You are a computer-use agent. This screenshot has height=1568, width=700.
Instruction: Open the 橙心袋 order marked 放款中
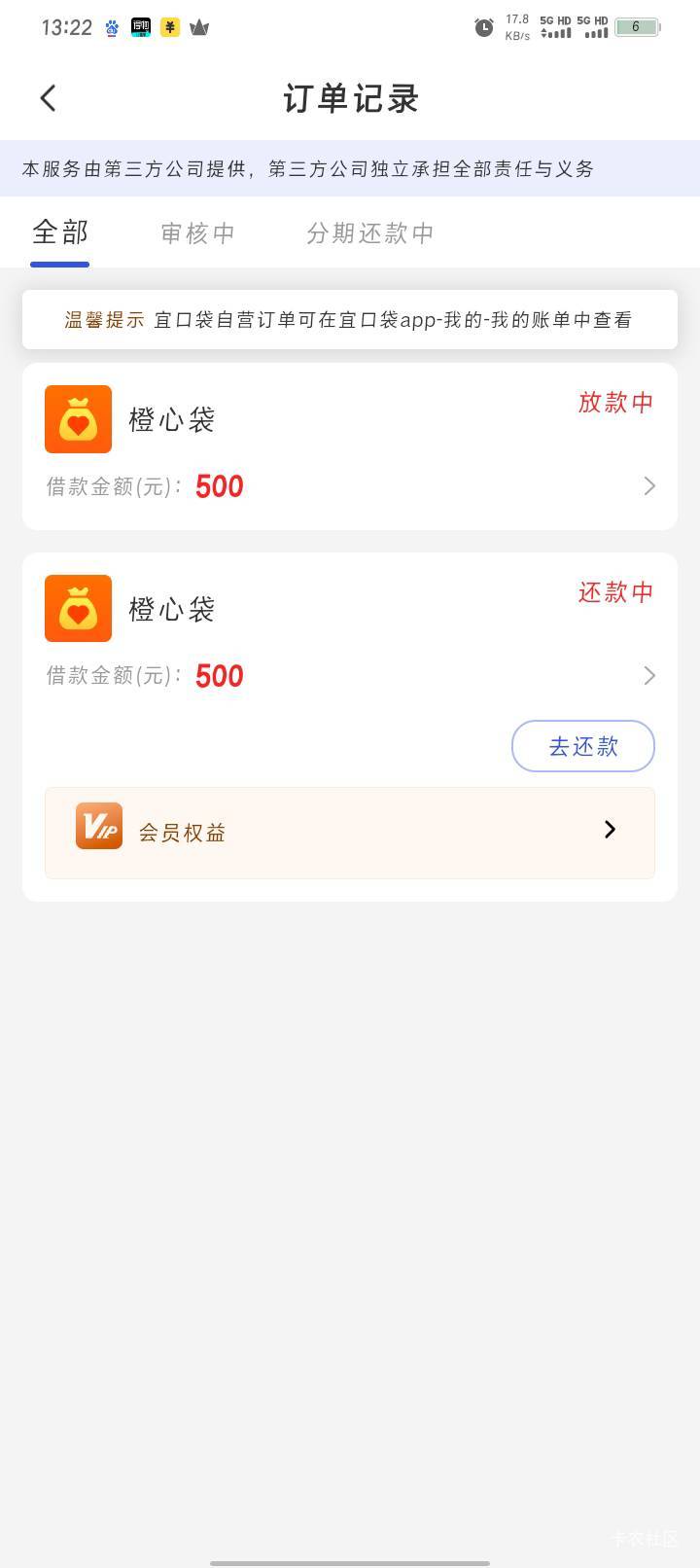[x=349, y=446]
